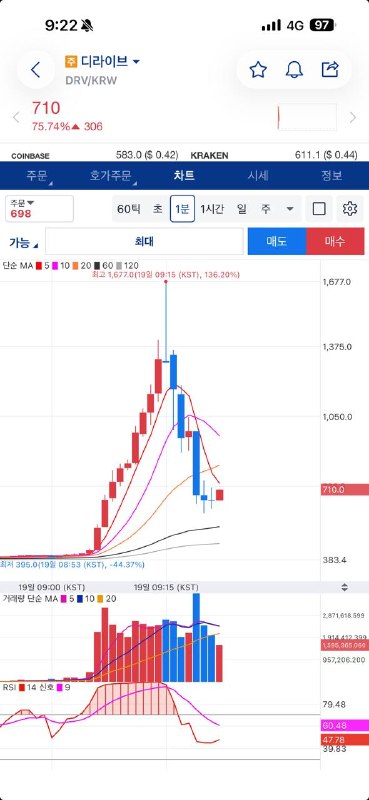The width and height of the screenshot is (369, 800).
Task: Add DRV to favorites with the star
Action: (x=258, y=69)
